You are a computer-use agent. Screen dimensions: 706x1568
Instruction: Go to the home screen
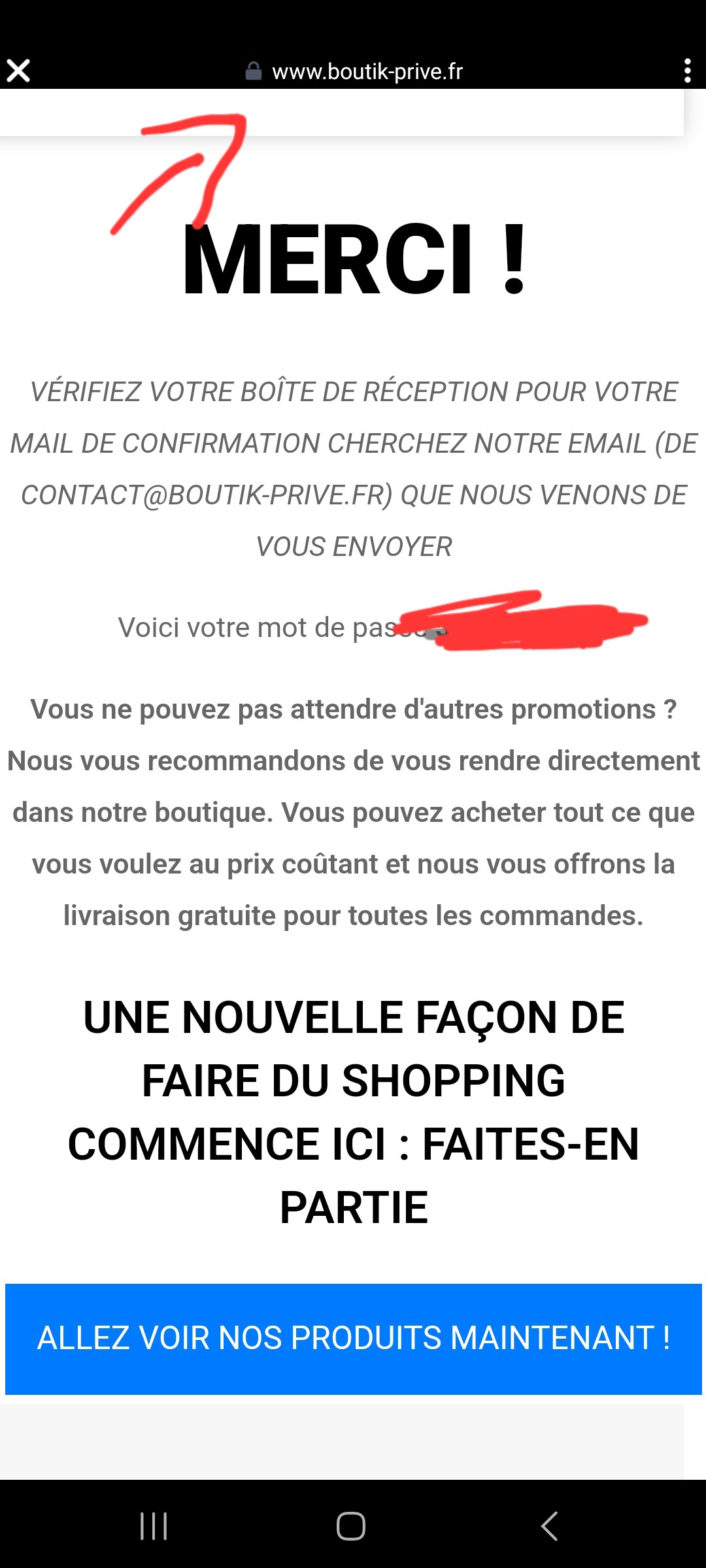(x=351, y=1527)
